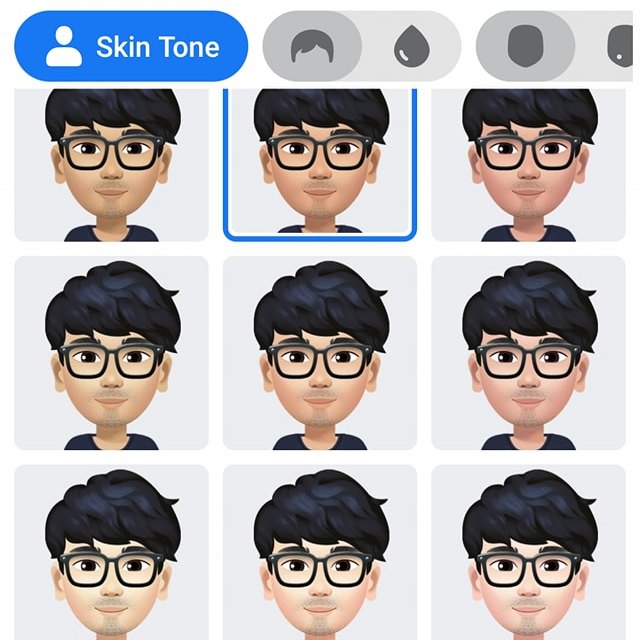Pick the pale cream tone in the bottom row
The width and height of the screenshot is (640, 640).
point(111,553)
